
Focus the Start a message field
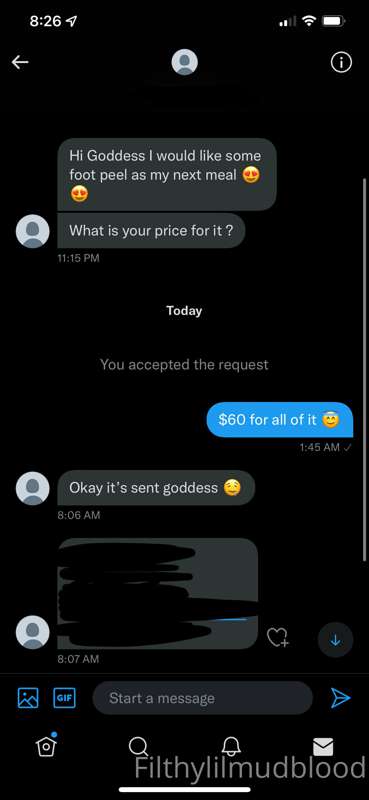[x=202, y=697]
